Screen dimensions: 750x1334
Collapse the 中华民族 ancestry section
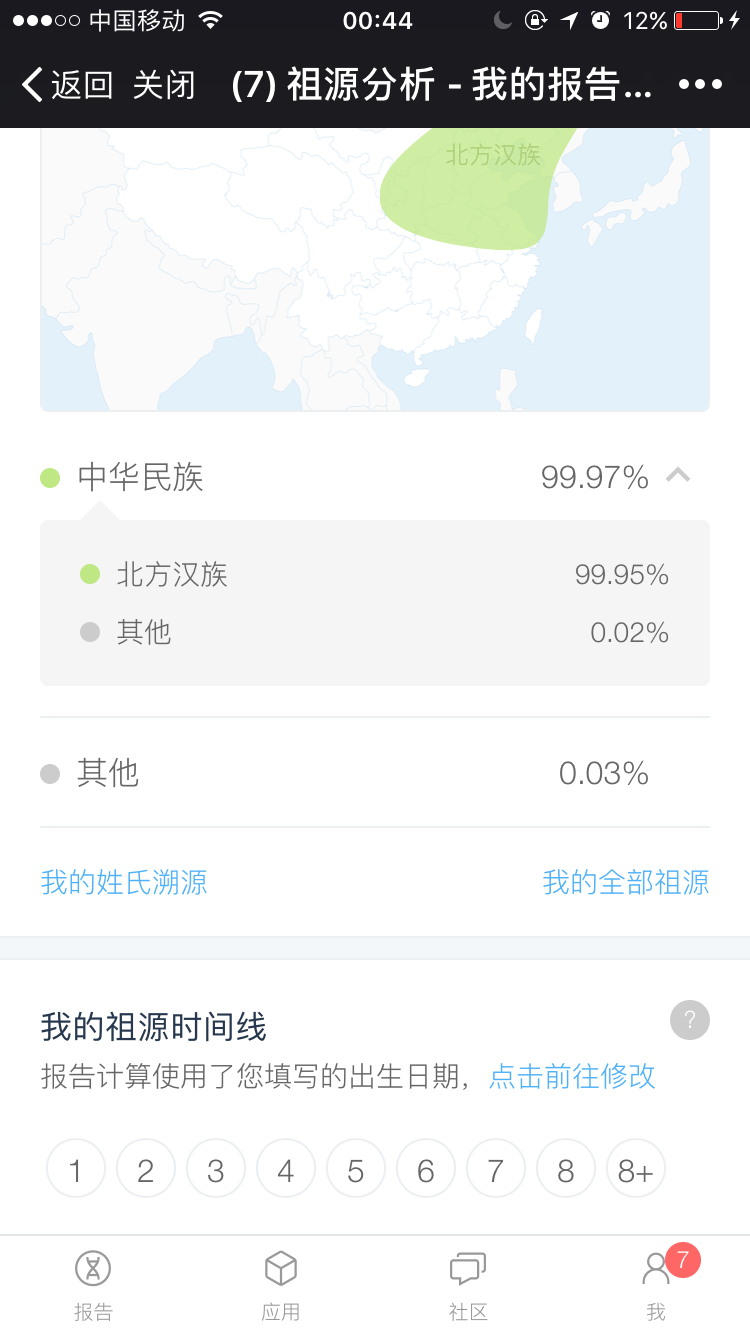click(678, 476)
